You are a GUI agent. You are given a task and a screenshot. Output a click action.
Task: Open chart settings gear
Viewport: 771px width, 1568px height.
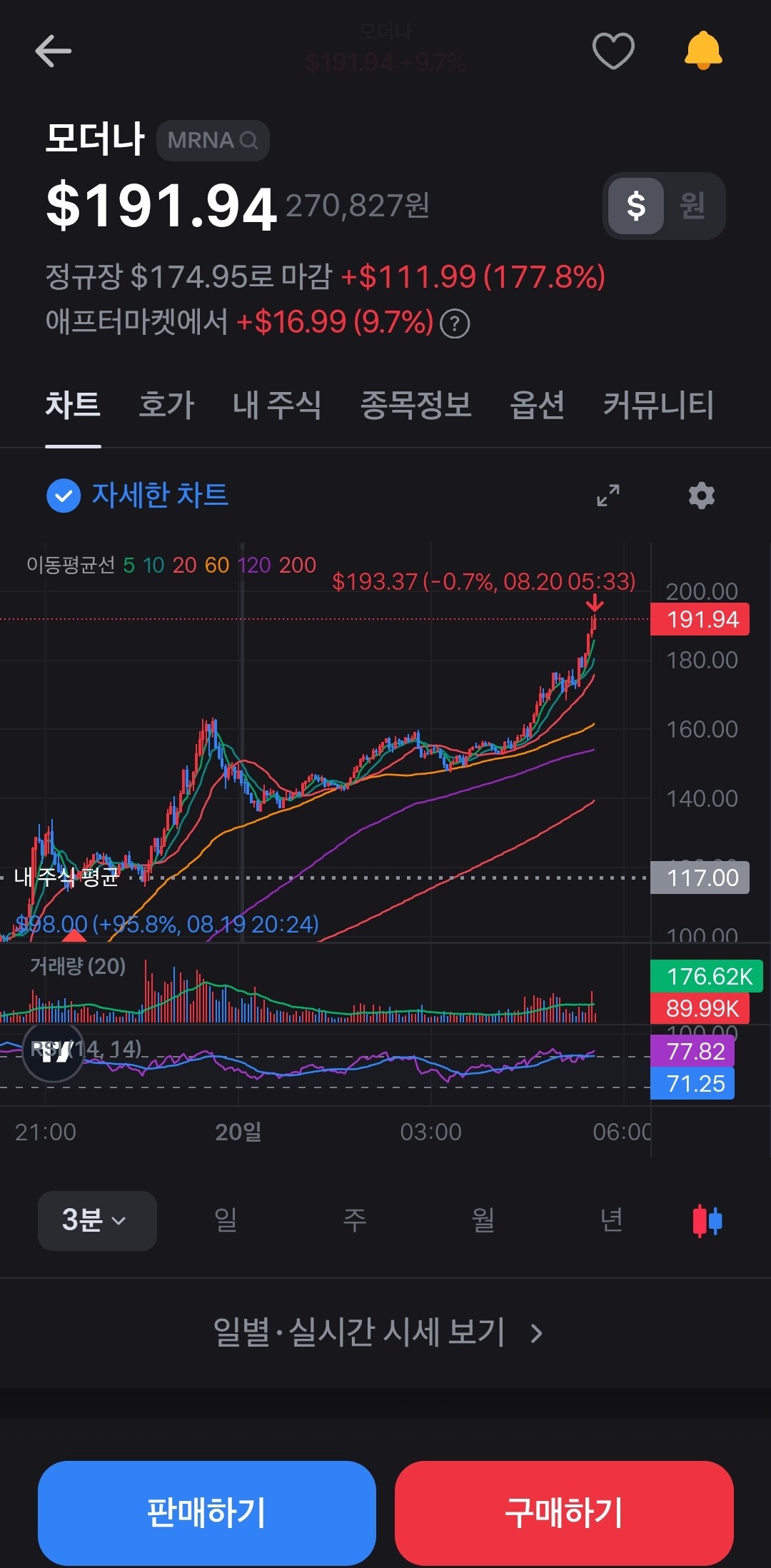pyautogui.click(x=702, y=495)
